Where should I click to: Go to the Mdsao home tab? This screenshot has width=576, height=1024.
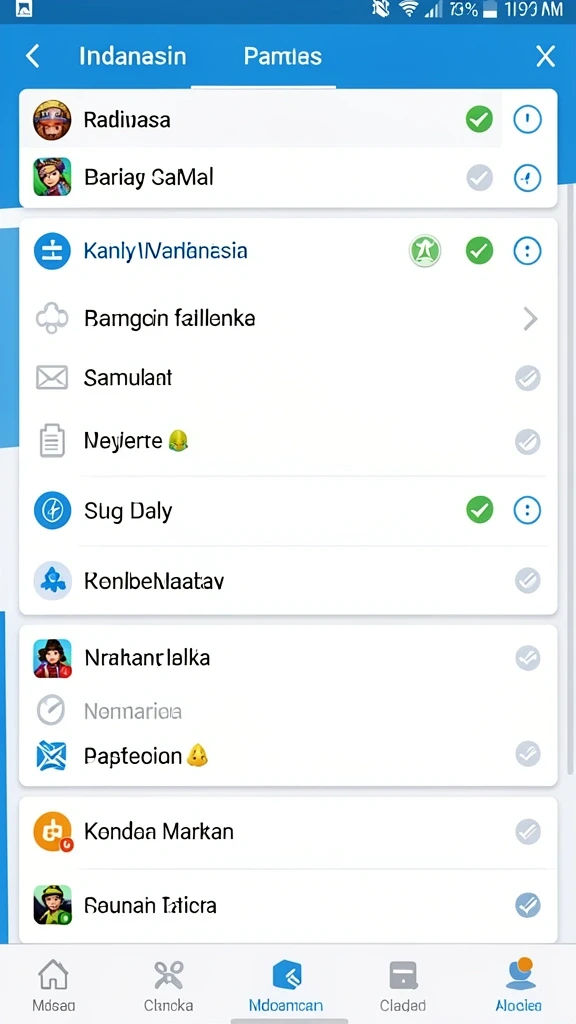tap(54, 986)
